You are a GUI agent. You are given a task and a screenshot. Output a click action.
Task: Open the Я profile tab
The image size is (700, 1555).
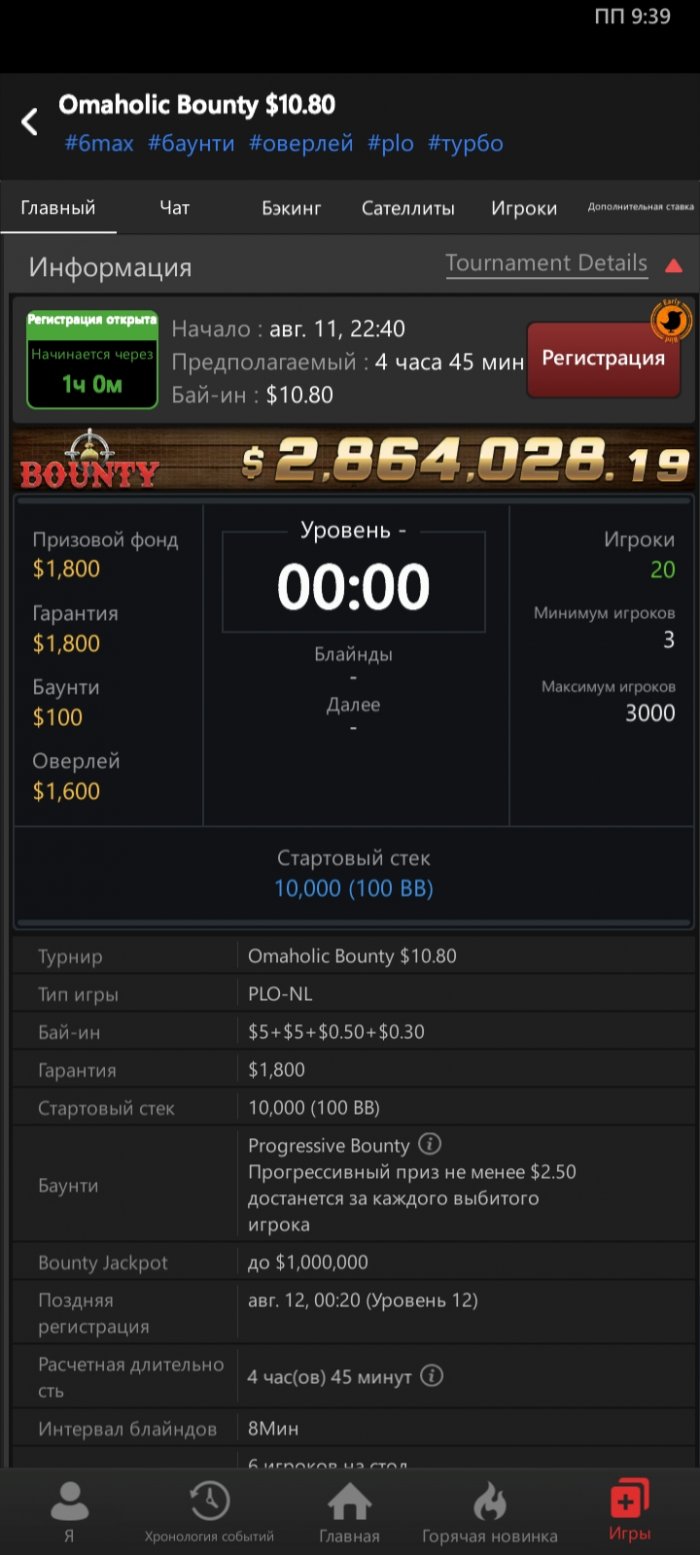click(69, 1510)
